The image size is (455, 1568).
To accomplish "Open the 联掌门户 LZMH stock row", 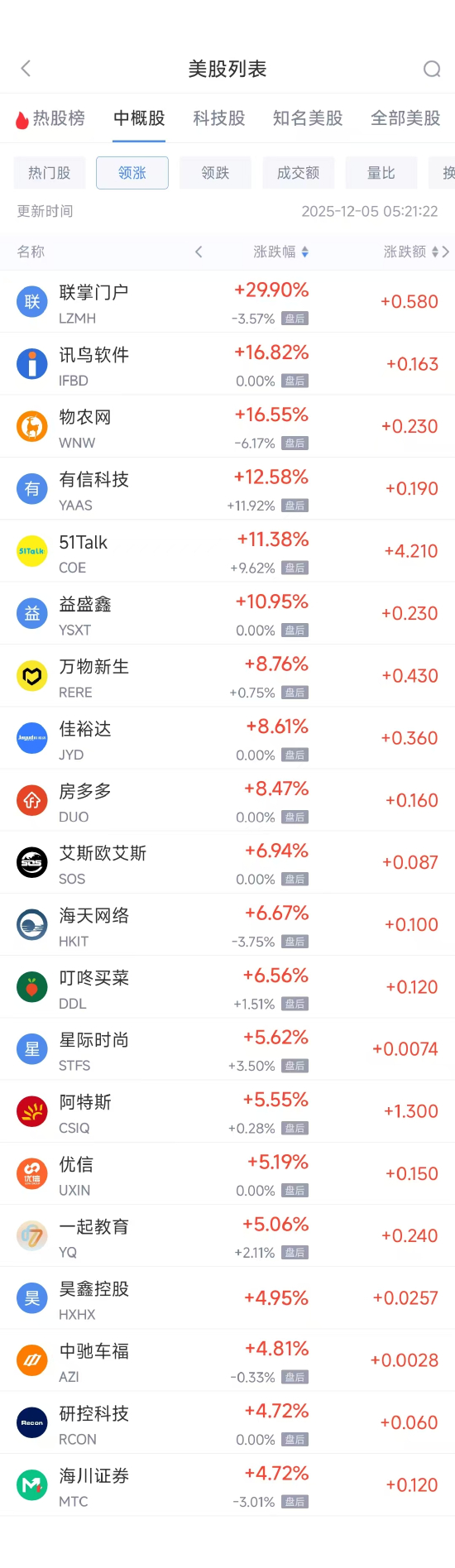I will (227, 302).
